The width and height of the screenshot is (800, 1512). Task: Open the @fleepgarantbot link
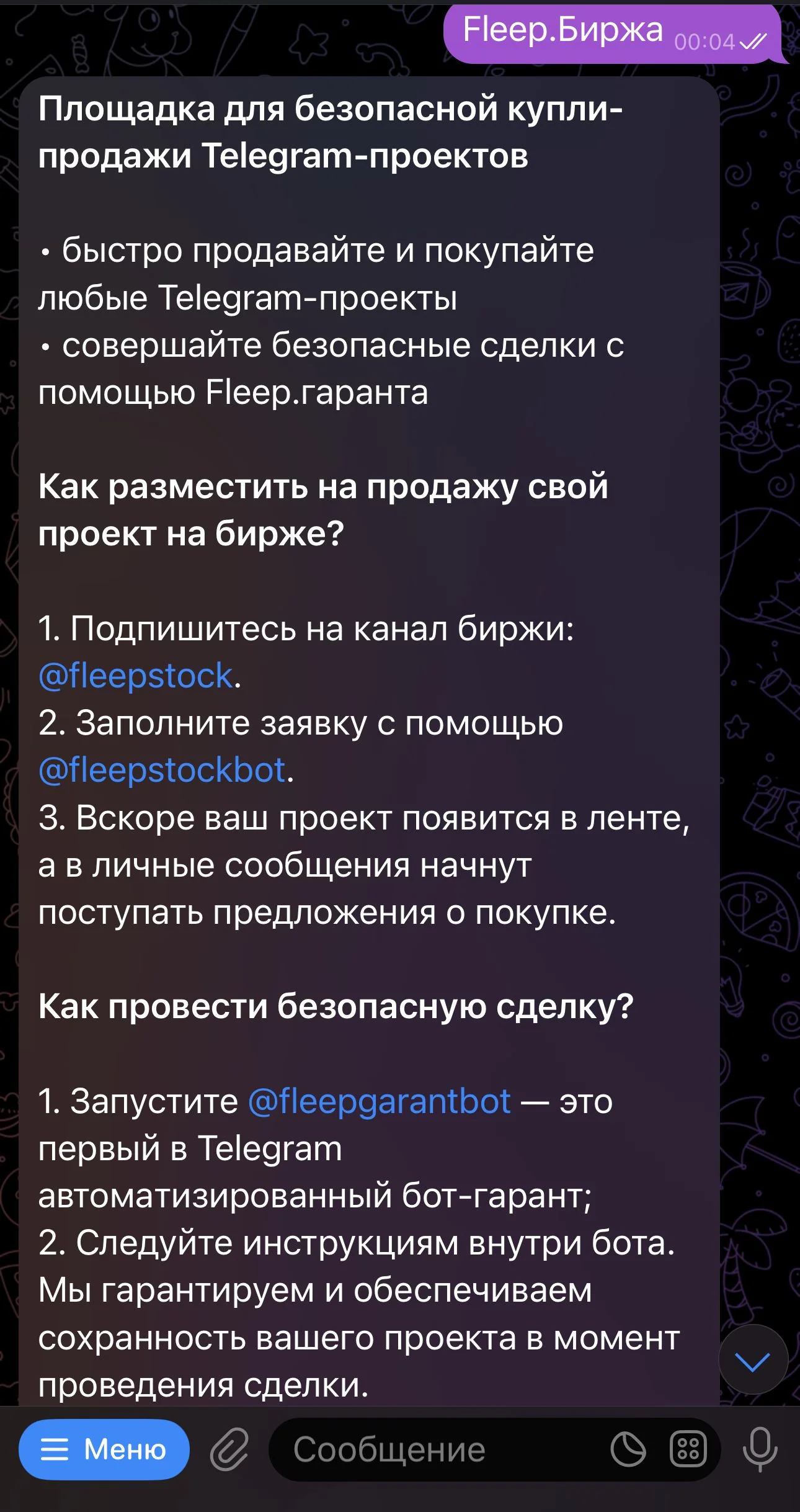[380, 1101]
